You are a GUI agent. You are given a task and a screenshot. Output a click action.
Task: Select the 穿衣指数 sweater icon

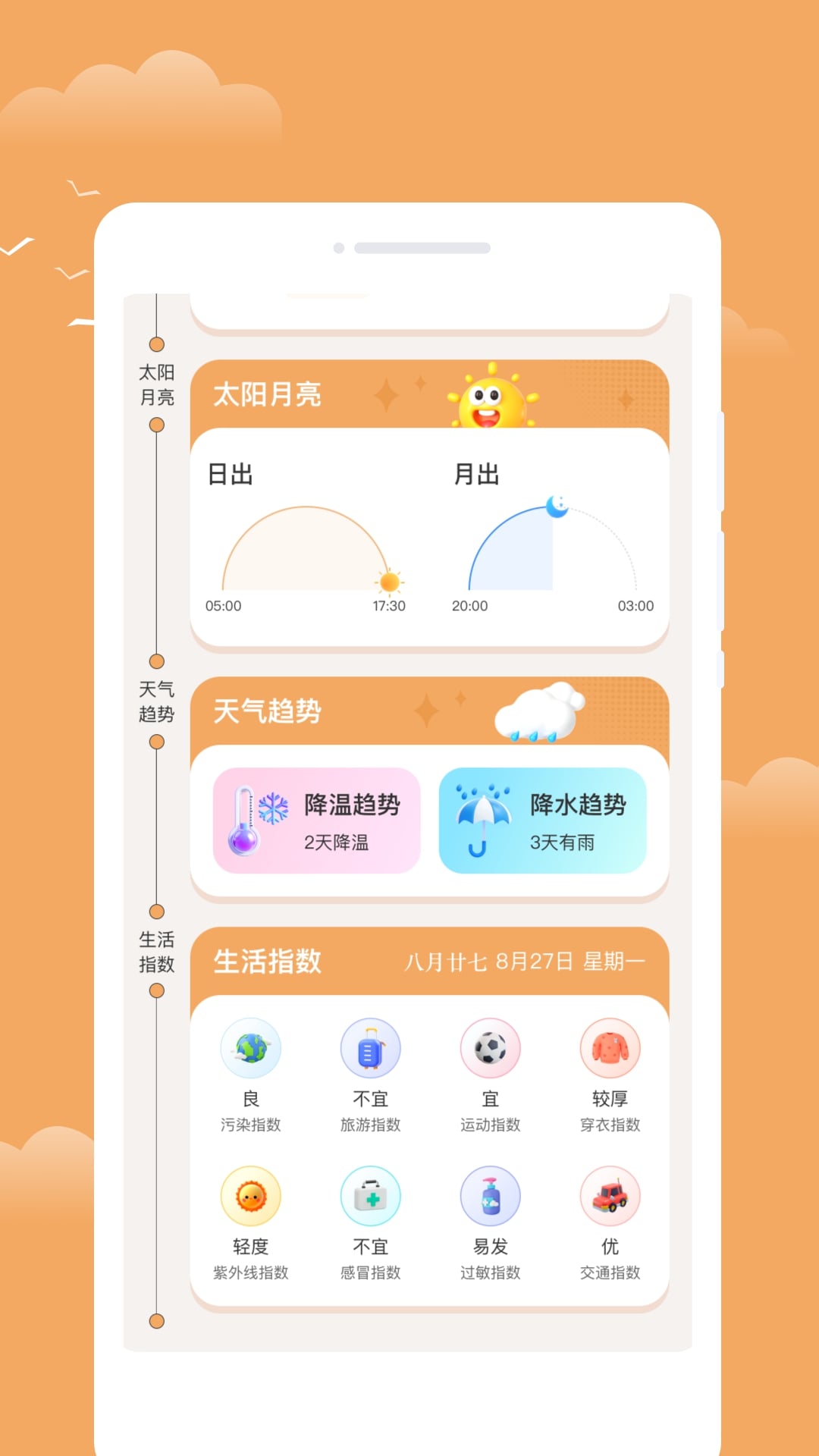click(610, 1046)
